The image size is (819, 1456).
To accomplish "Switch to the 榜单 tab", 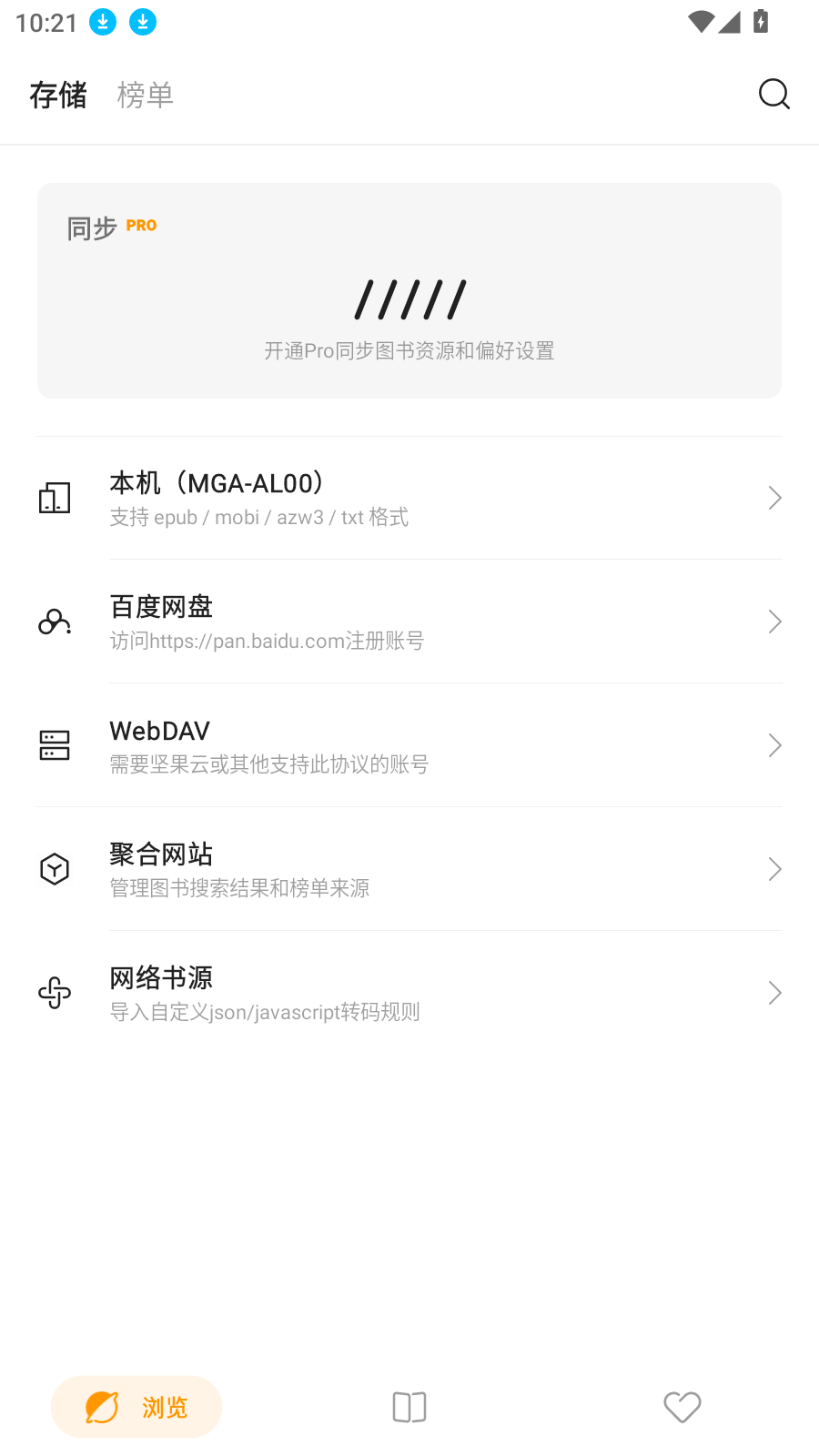I will point(144,94).
